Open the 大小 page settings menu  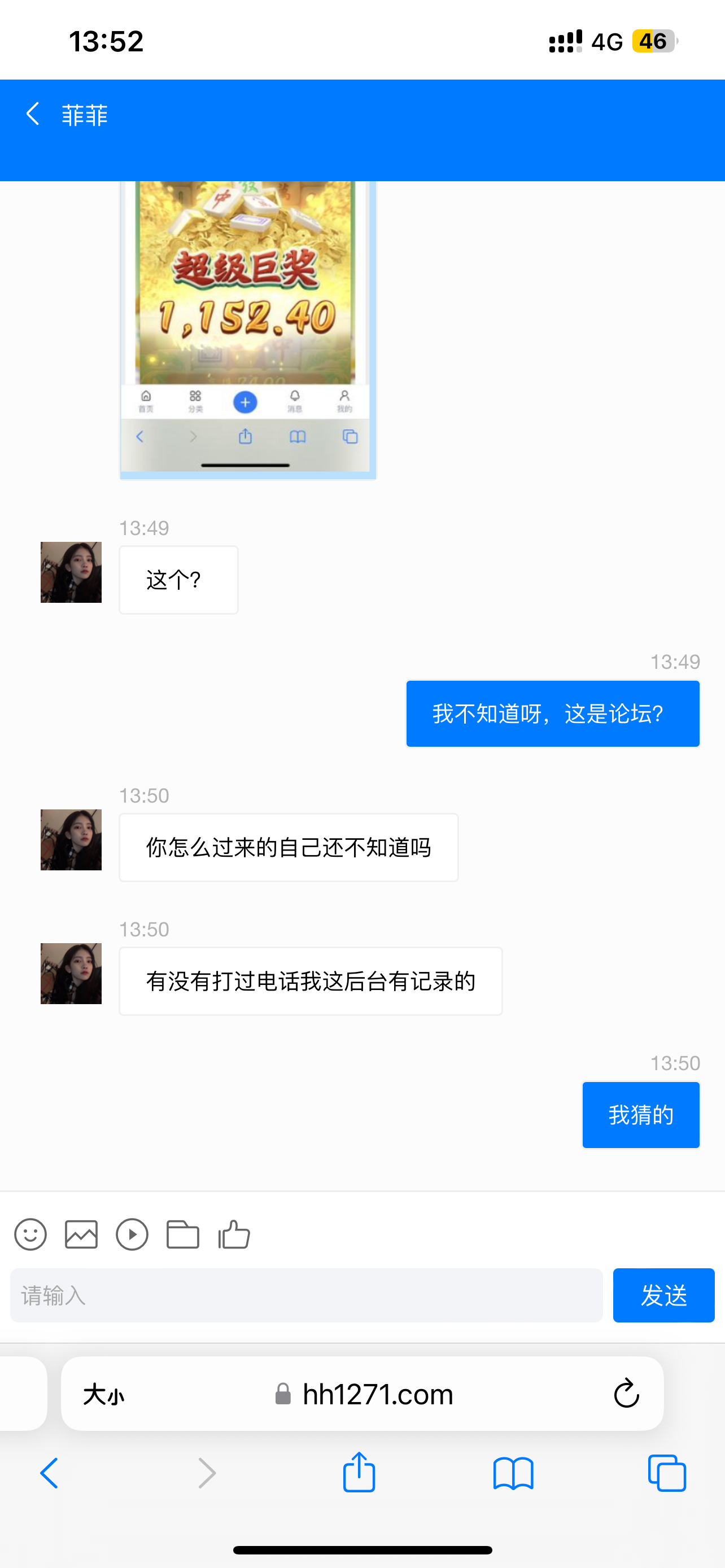click(103, 1394)
